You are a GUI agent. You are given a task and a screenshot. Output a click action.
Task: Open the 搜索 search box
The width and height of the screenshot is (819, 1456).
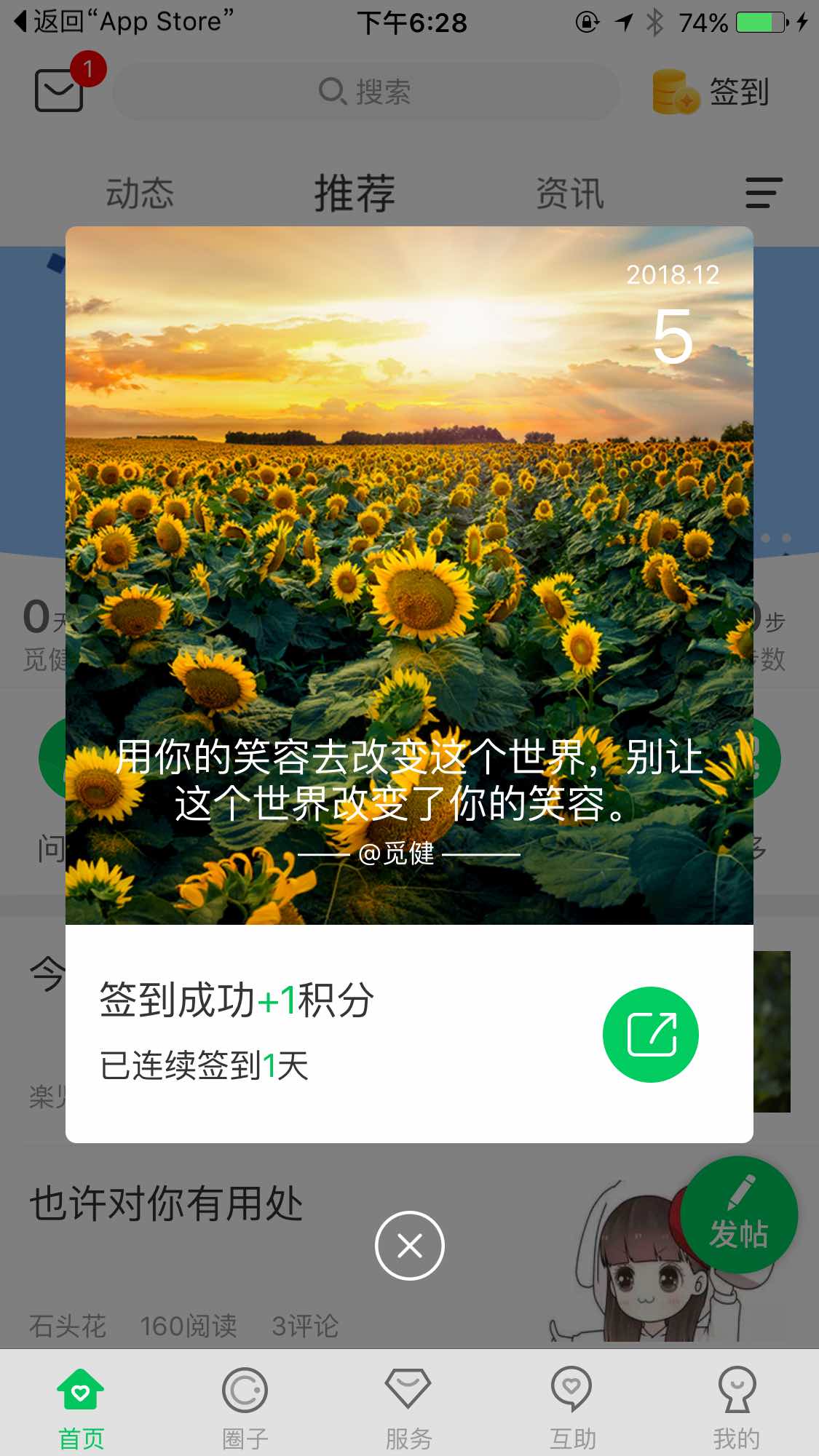(x=365, y=92)
